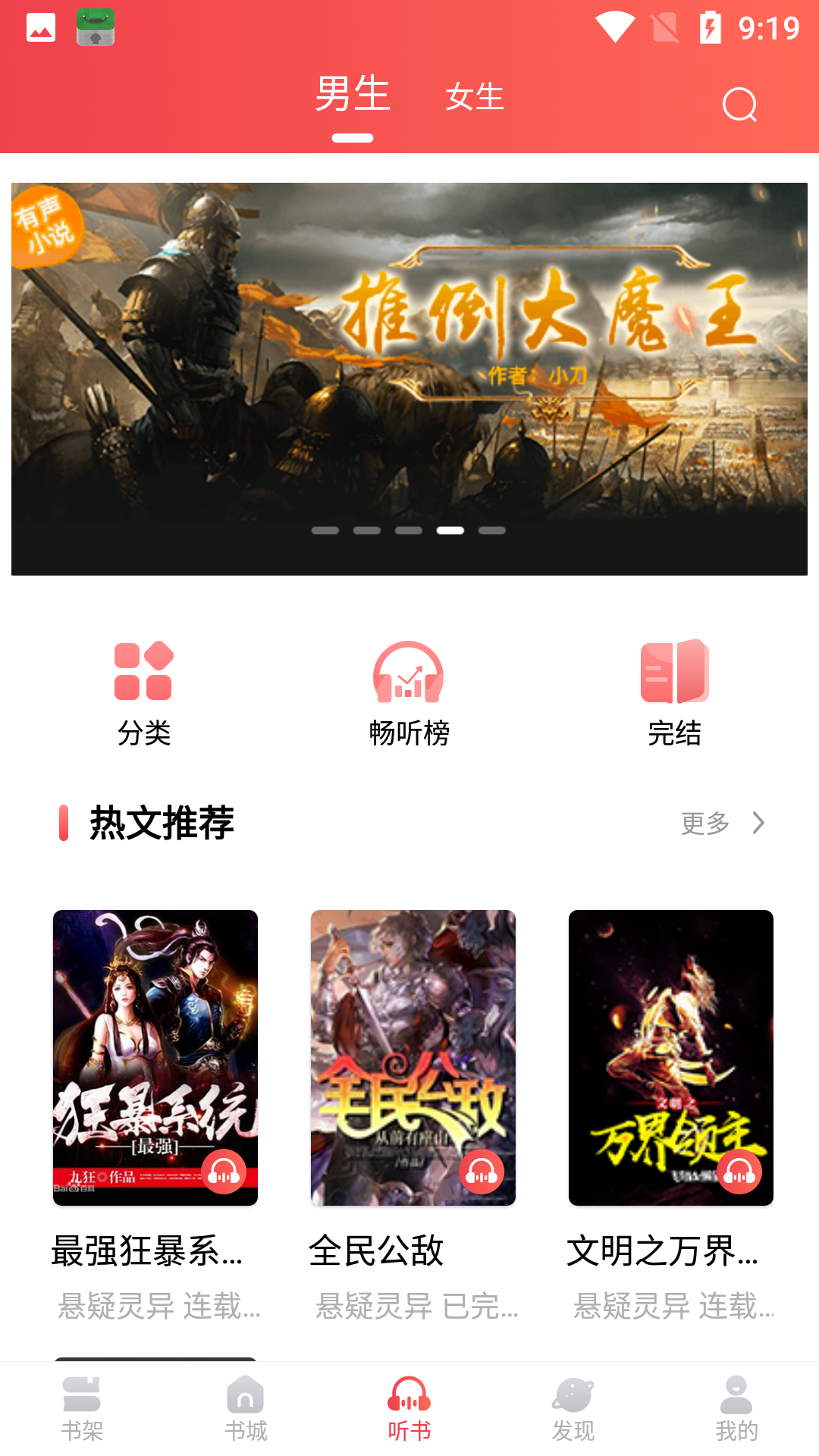The height and width of the screenshot is (1456, 819).
Task: Play 文明之万界 via its headphone icon
Action: coord(740,1172)
